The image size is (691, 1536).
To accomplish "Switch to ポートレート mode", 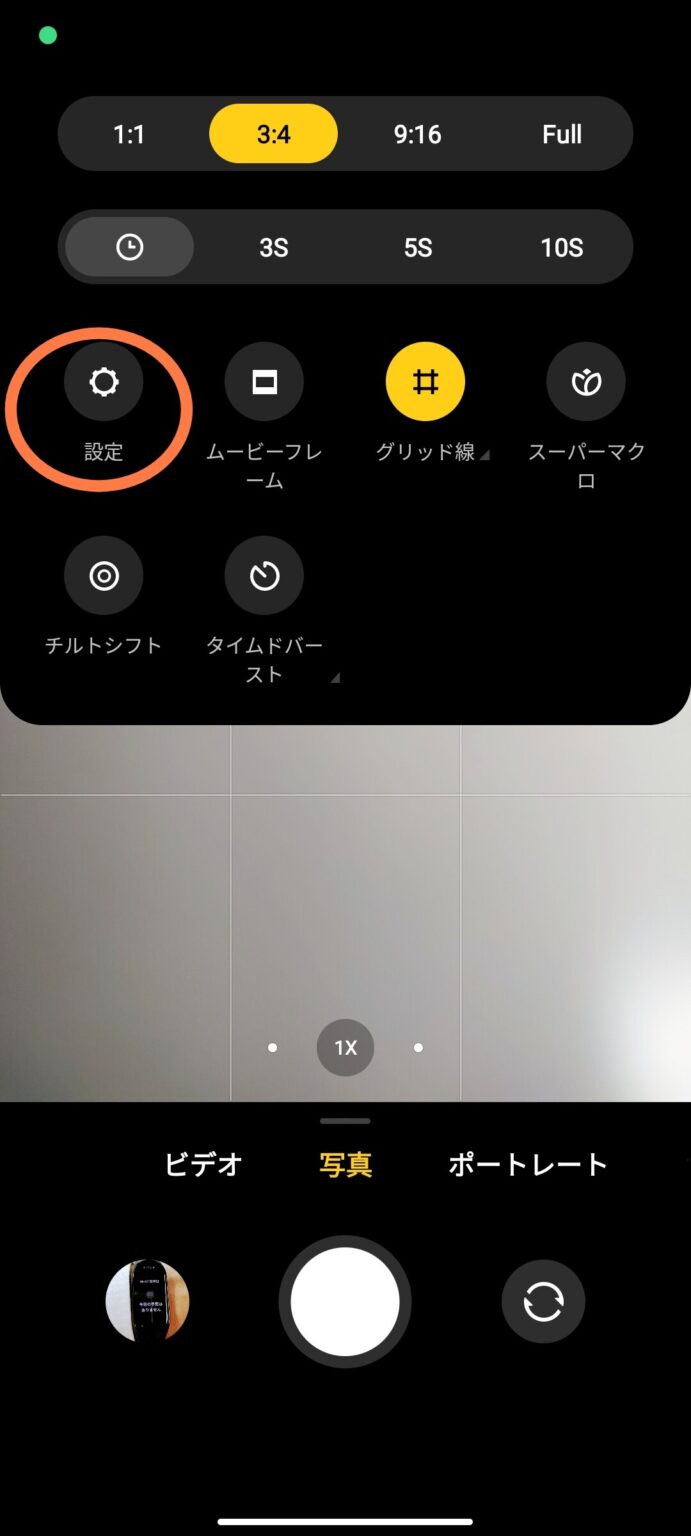I will (x=527, y=1164).
